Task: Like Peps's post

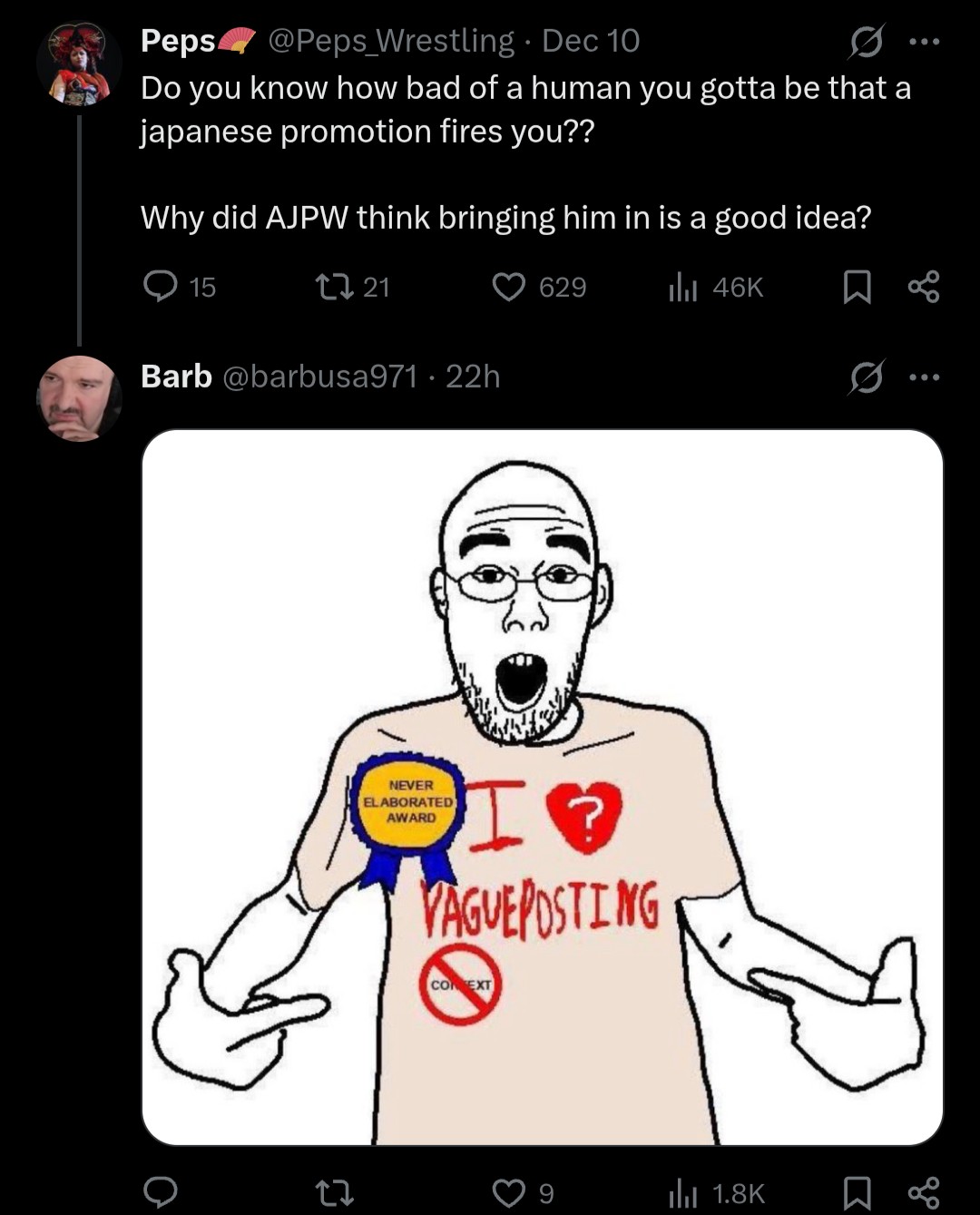Action: 509,287
